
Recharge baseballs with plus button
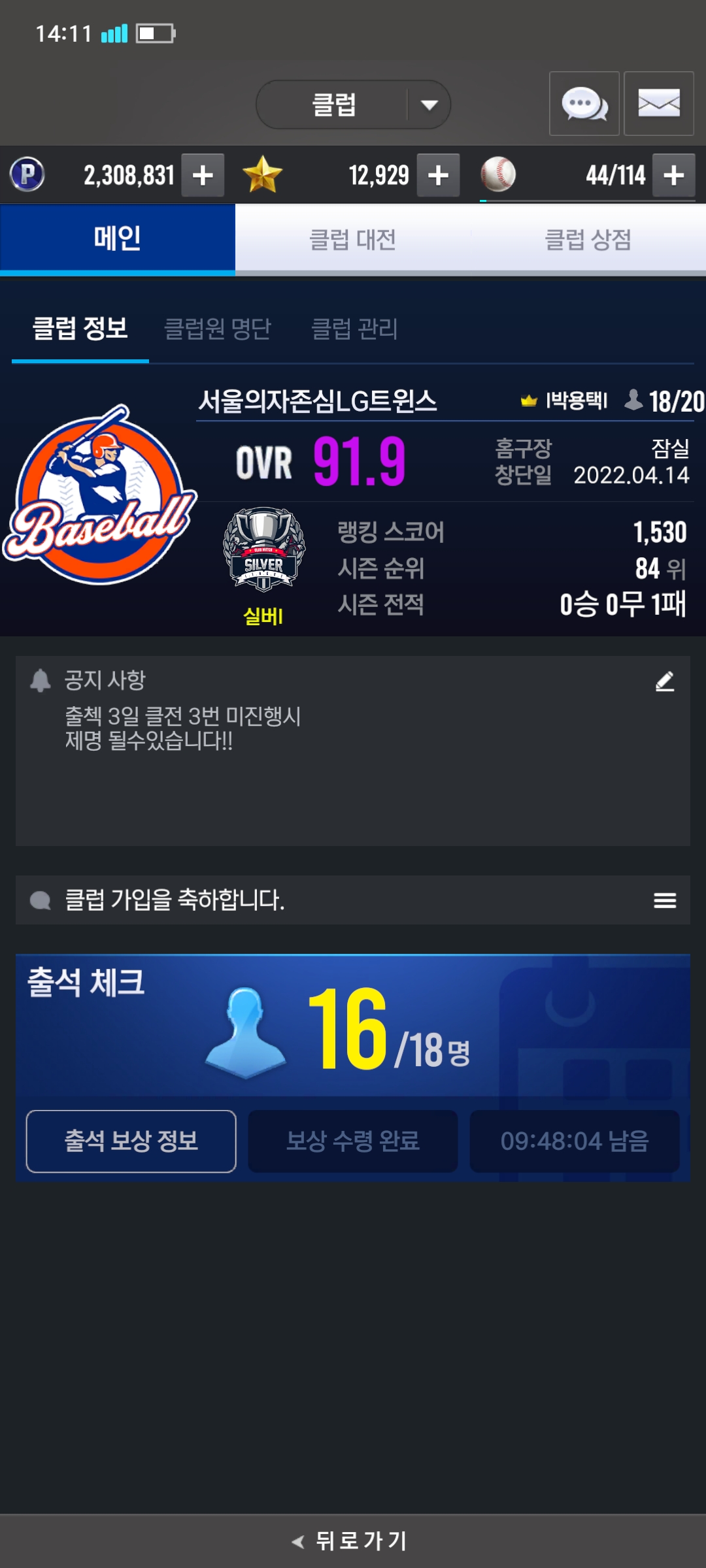click(673, 175)
